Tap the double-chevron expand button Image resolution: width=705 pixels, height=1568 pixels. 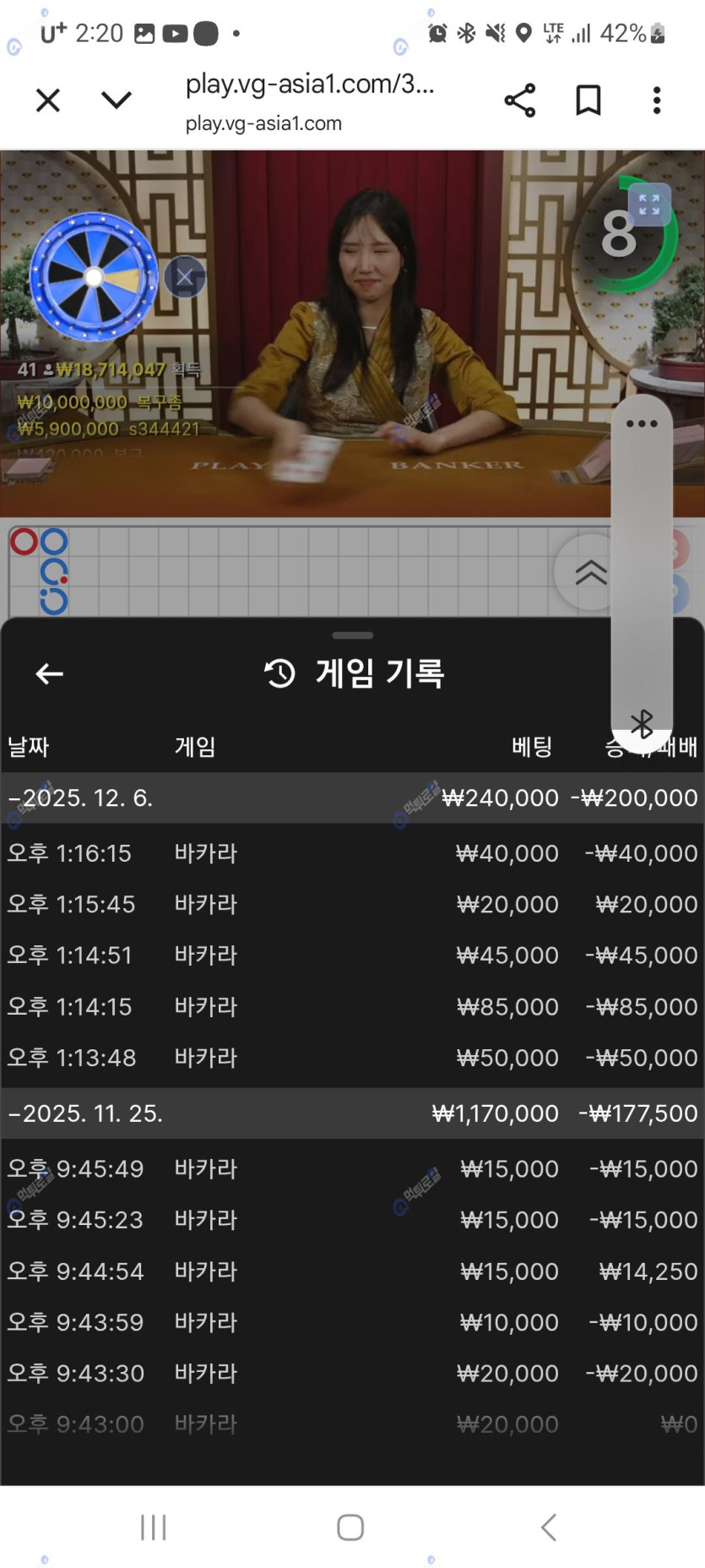(590, 573)
